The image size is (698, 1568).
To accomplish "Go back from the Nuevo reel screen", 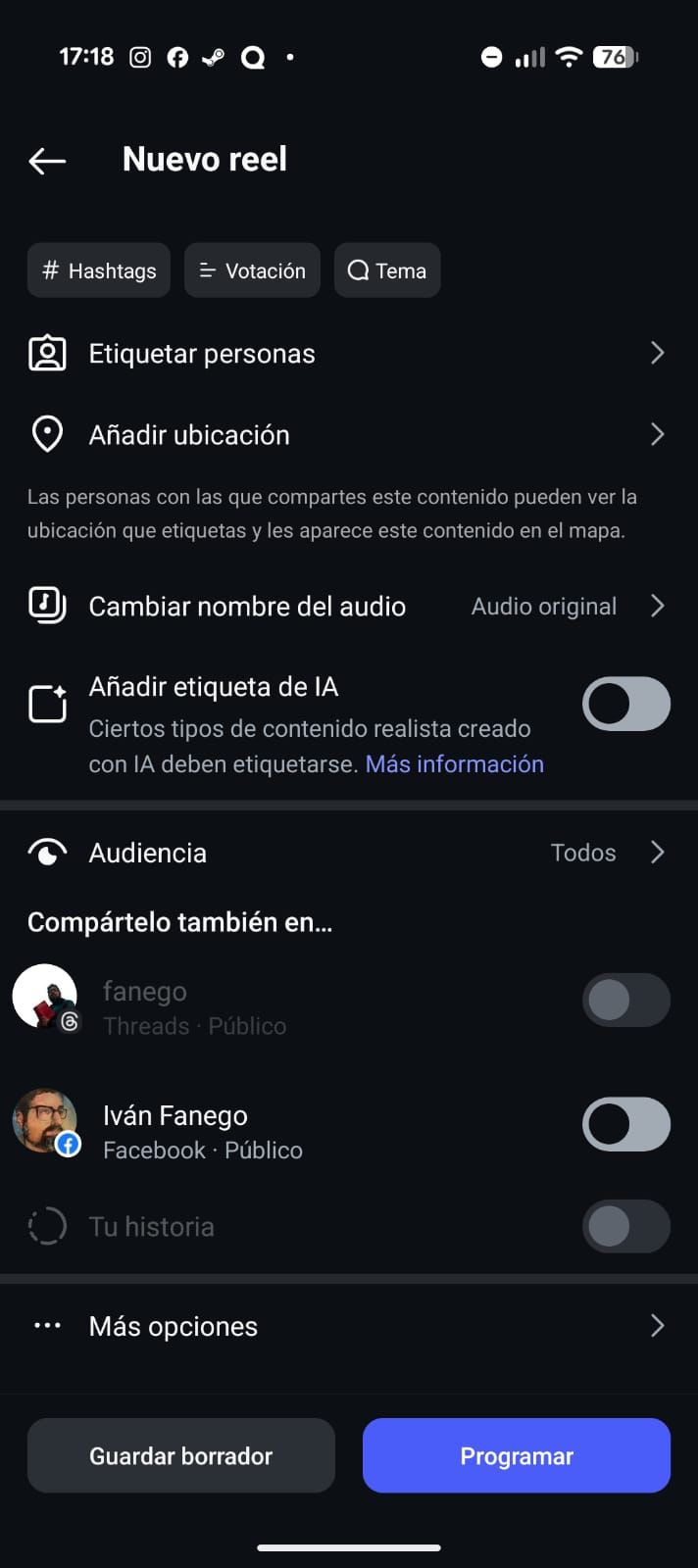I will (47, 160).
